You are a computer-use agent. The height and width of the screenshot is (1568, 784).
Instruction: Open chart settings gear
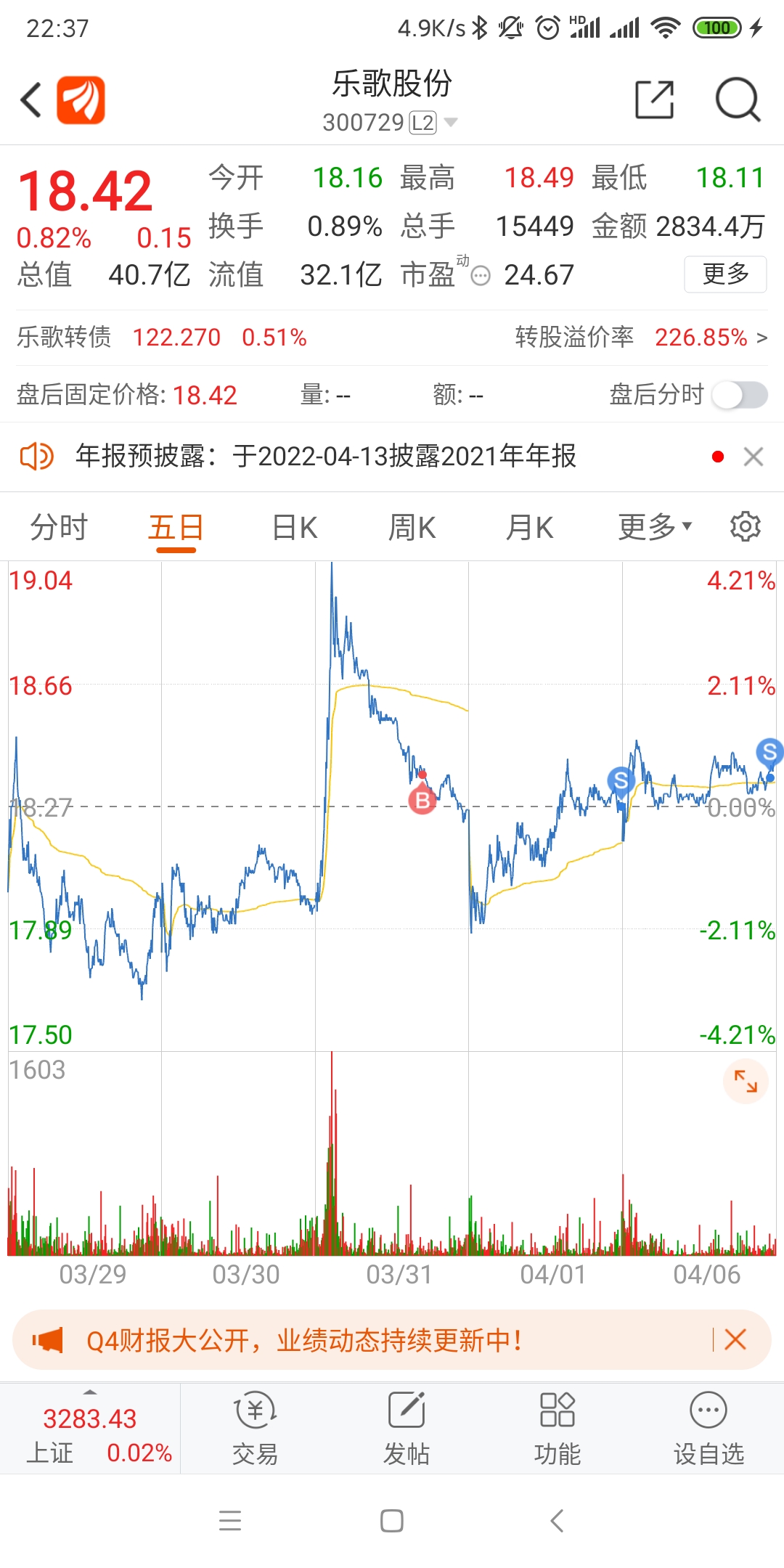[x=746, y=526]
